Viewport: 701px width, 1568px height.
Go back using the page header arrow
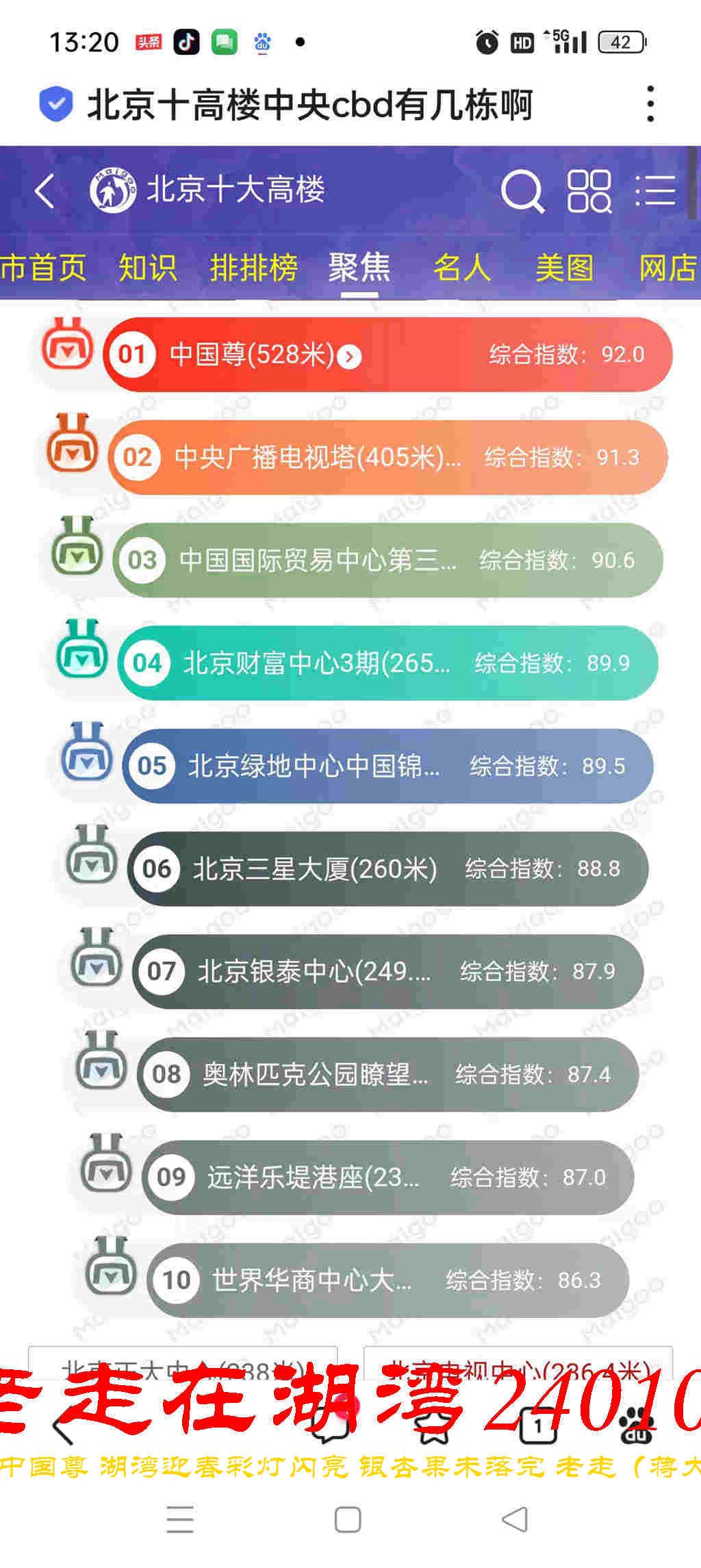pyautogui.click(x=45, y=190)
